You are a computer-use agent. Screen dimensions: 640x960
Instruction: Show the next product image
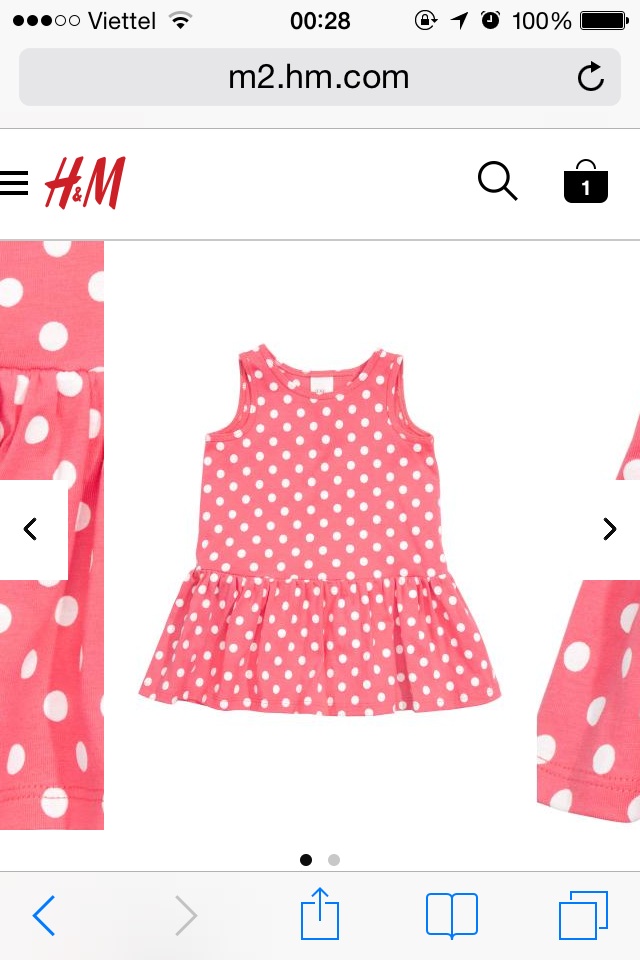coord(609,529)
